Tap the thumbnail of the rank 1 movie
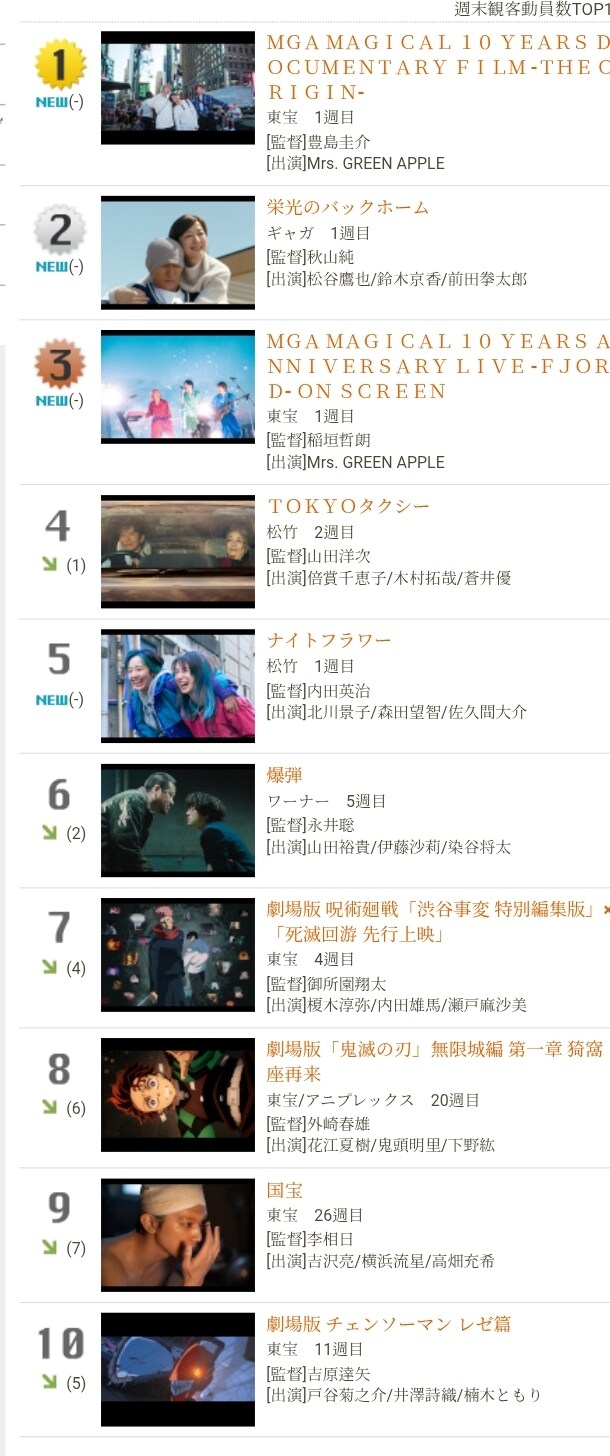The image size is (610, 1456). click(x=178, y=88)
